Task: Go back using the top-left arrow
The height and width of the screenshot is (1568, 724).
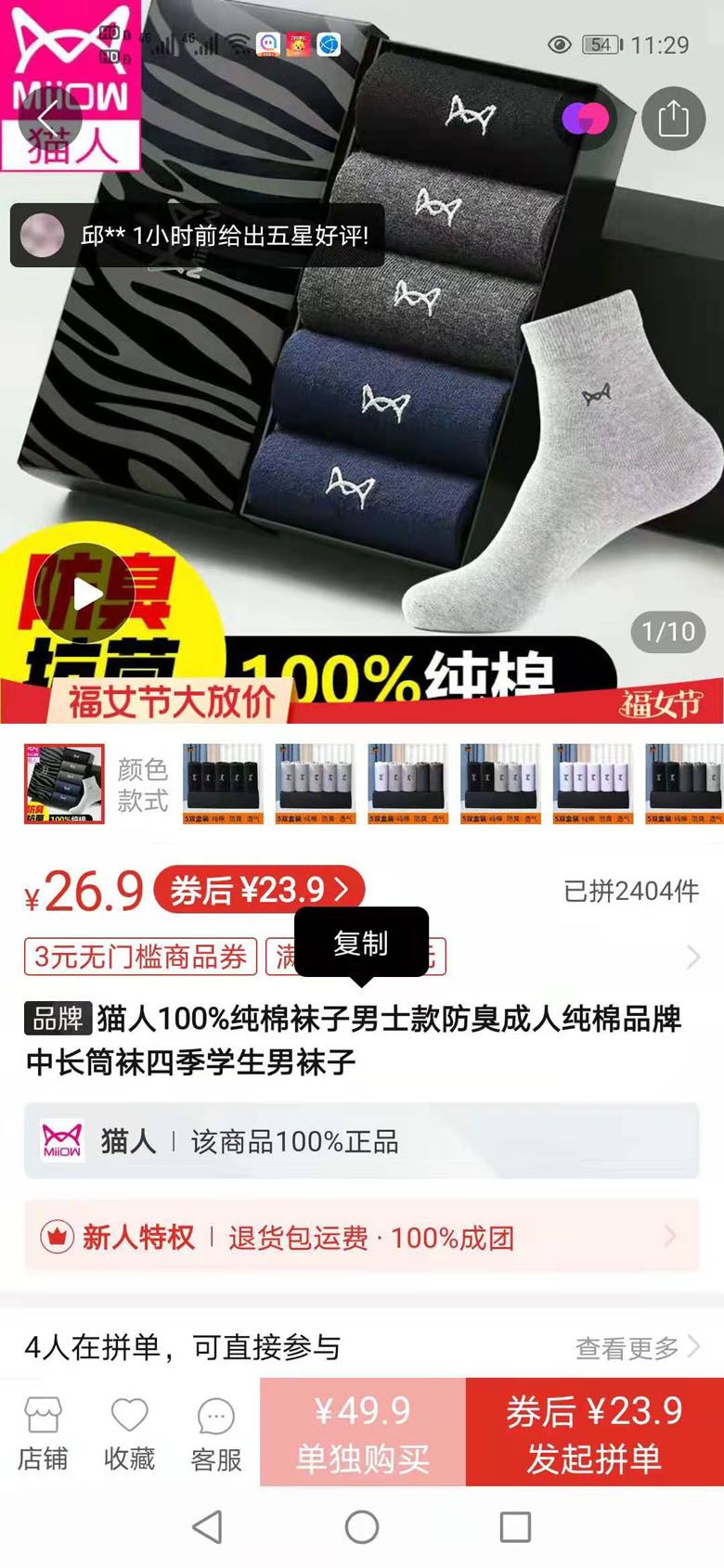Action: pyautogui.click(x=49, y=119)
